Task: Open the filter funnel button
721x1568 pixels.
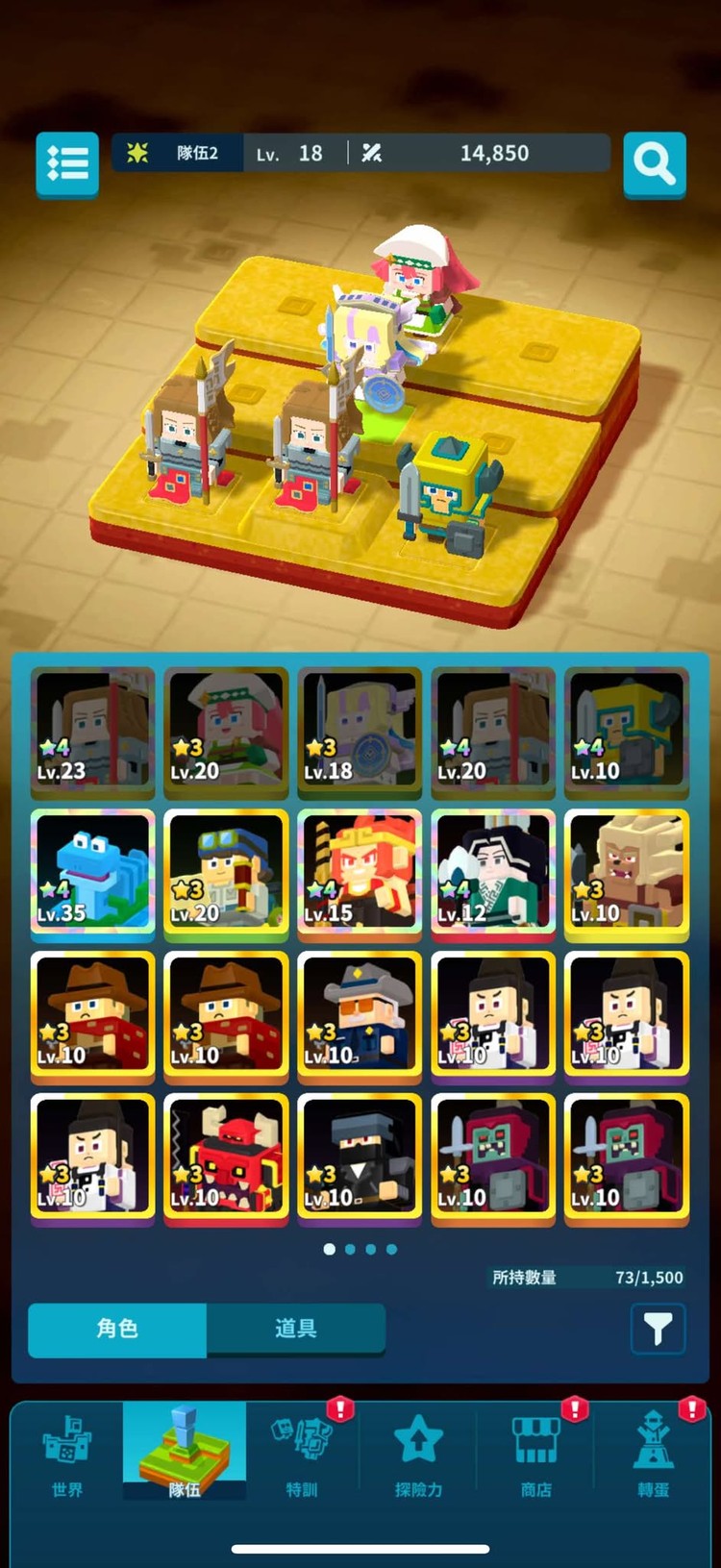Action: (658, 1329)
